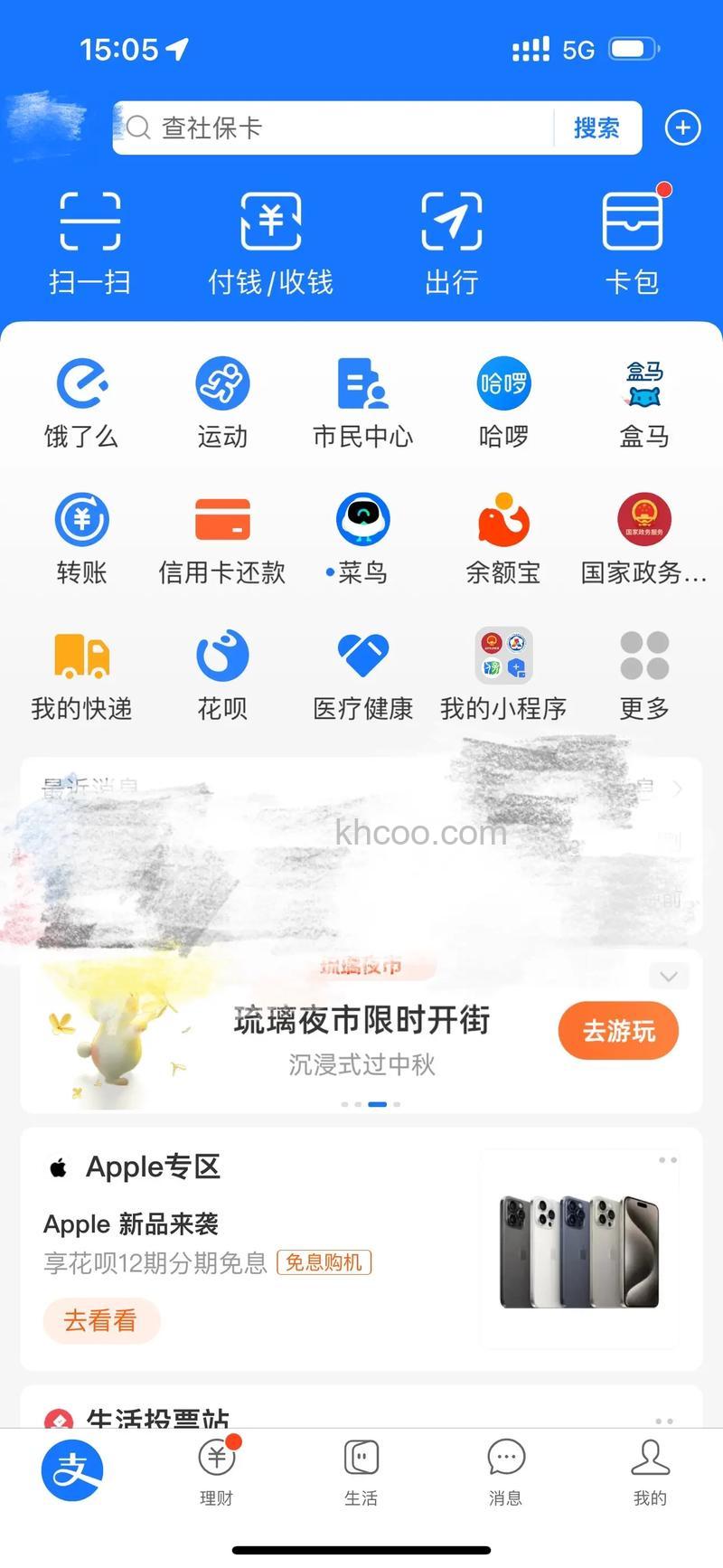Open the 出行 travel feature

click(x=451, y=238)
